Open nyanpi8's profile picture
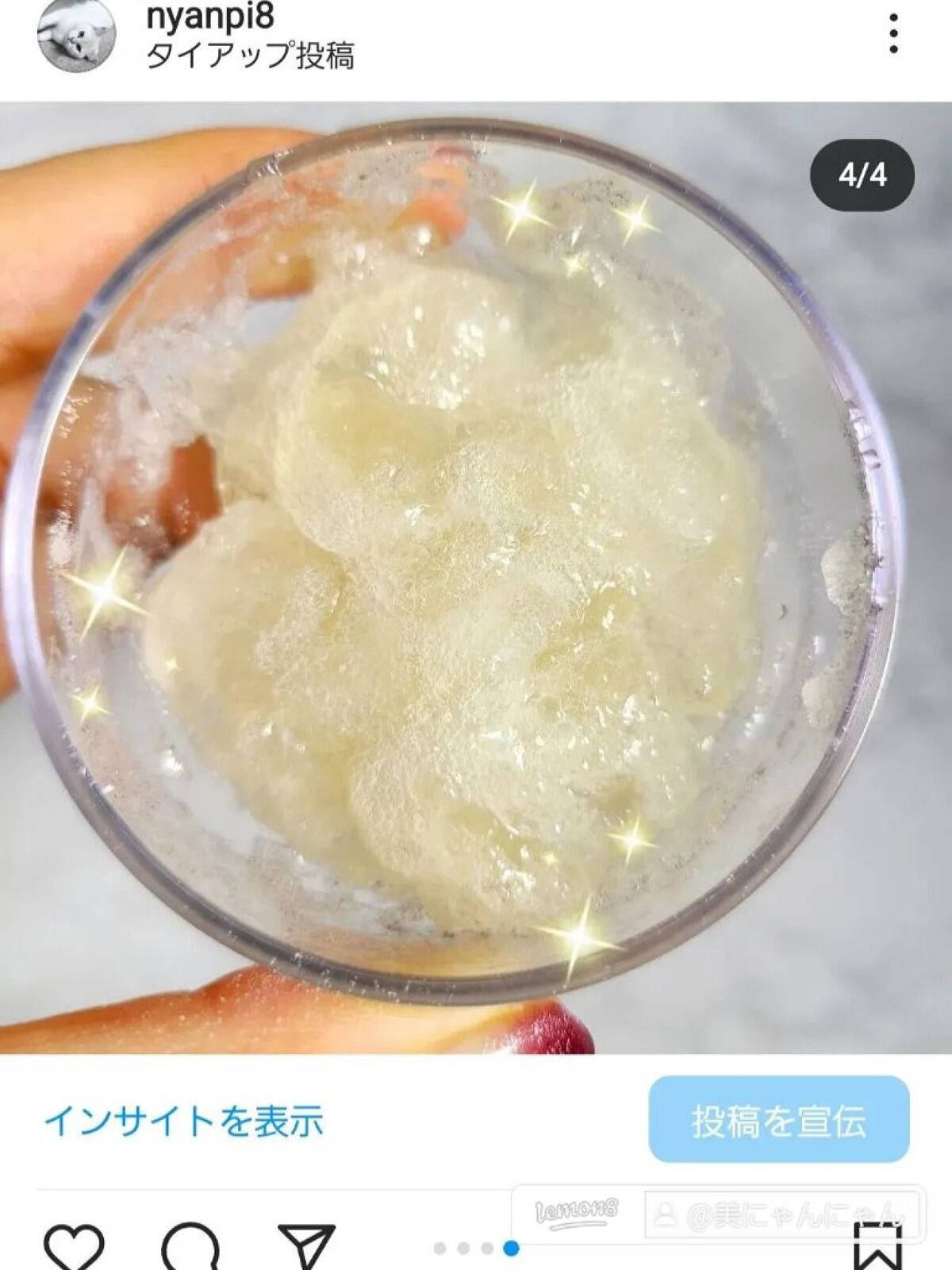The height and width of the screenshot is (1270, 952). [76, 37]
